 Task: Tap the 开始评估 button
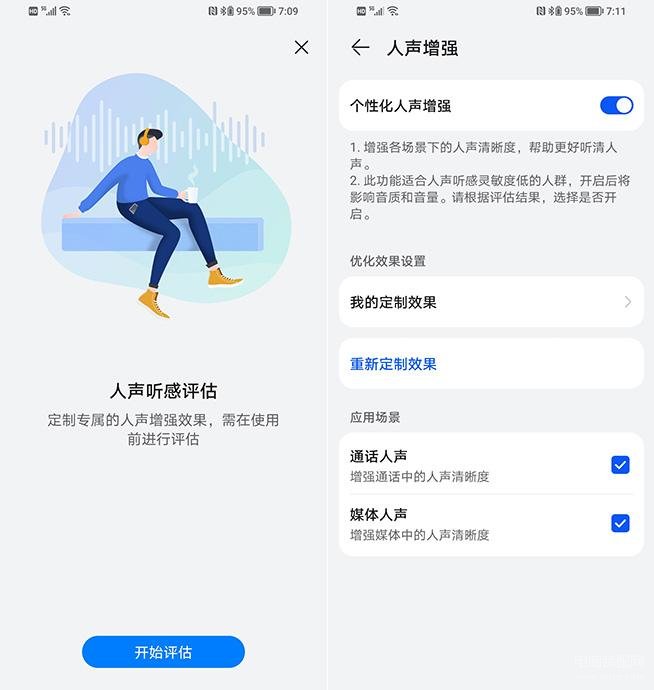tap(163, 652)
